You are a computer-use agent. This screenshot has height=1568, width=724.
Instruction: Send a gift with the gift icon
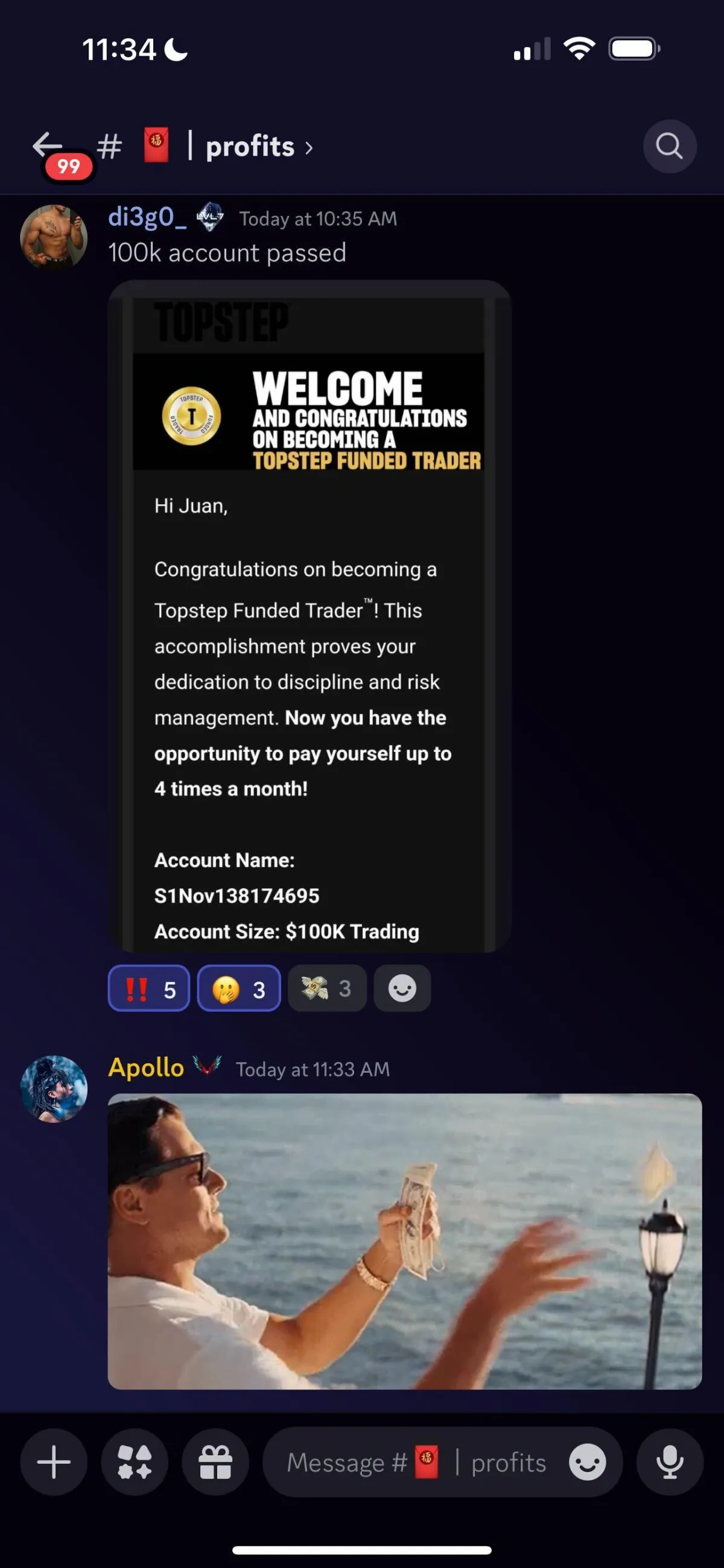215,1462
